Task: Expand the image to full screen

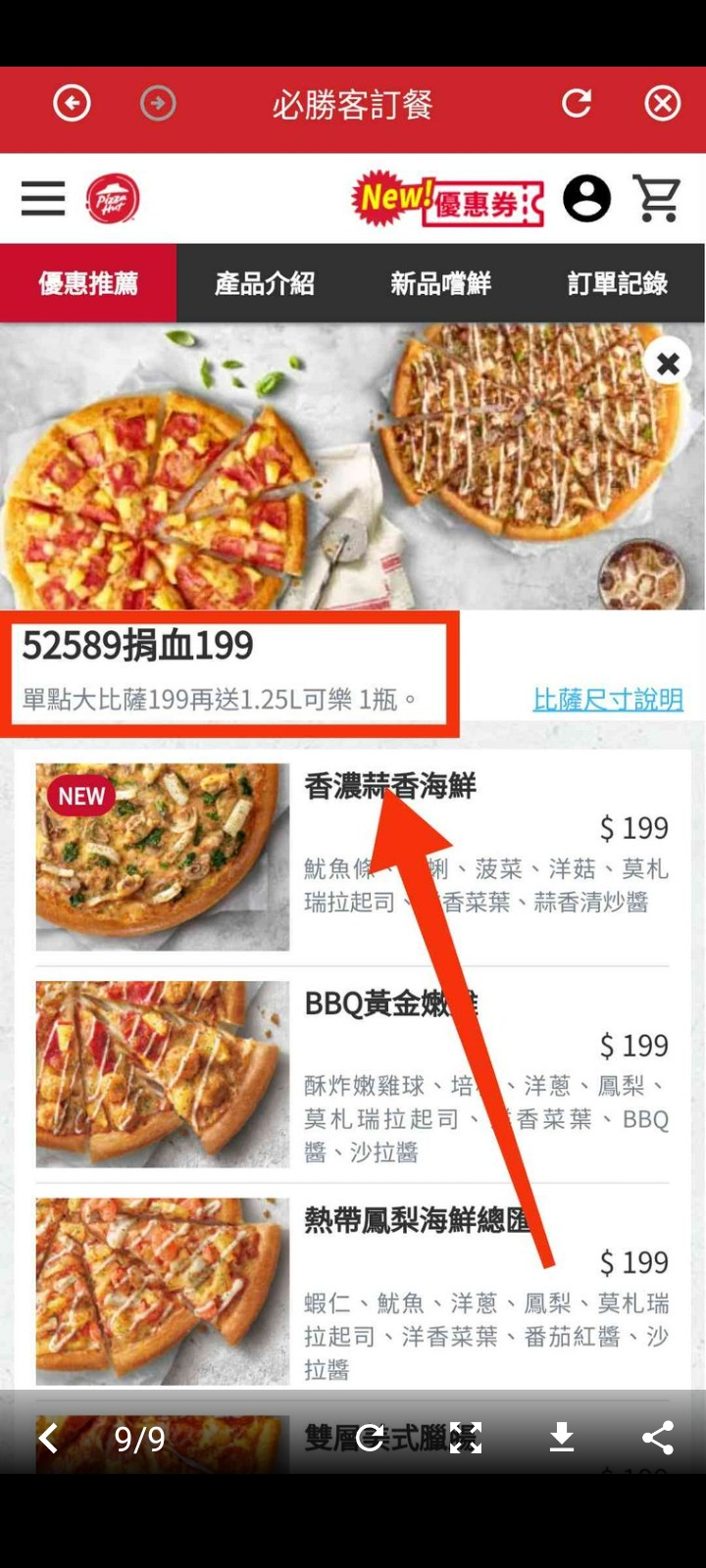Action: point(465,1438)
